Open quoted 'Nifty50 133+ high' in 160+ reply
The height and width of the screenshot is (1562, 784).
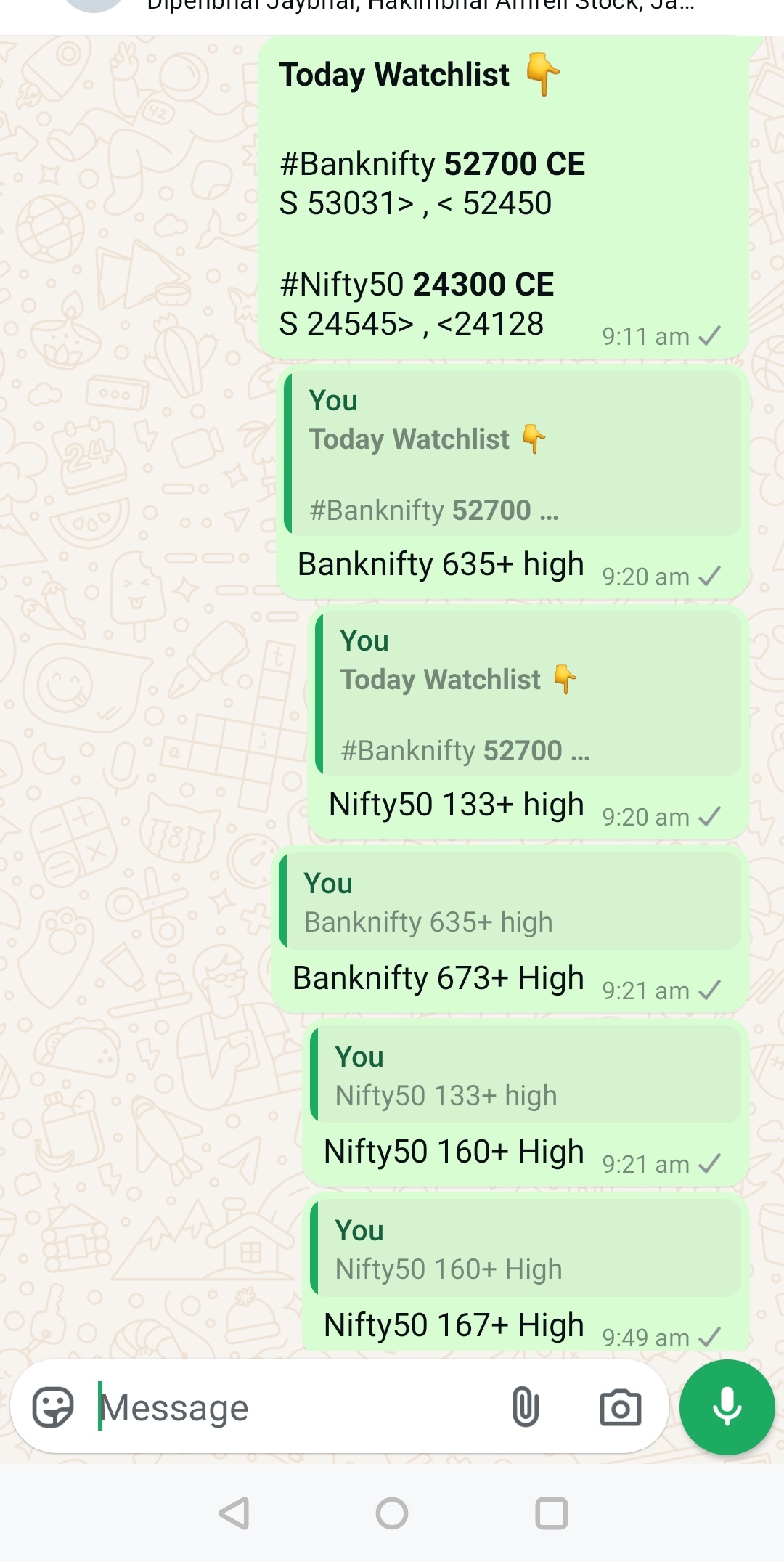click(x=526, y=1075)
